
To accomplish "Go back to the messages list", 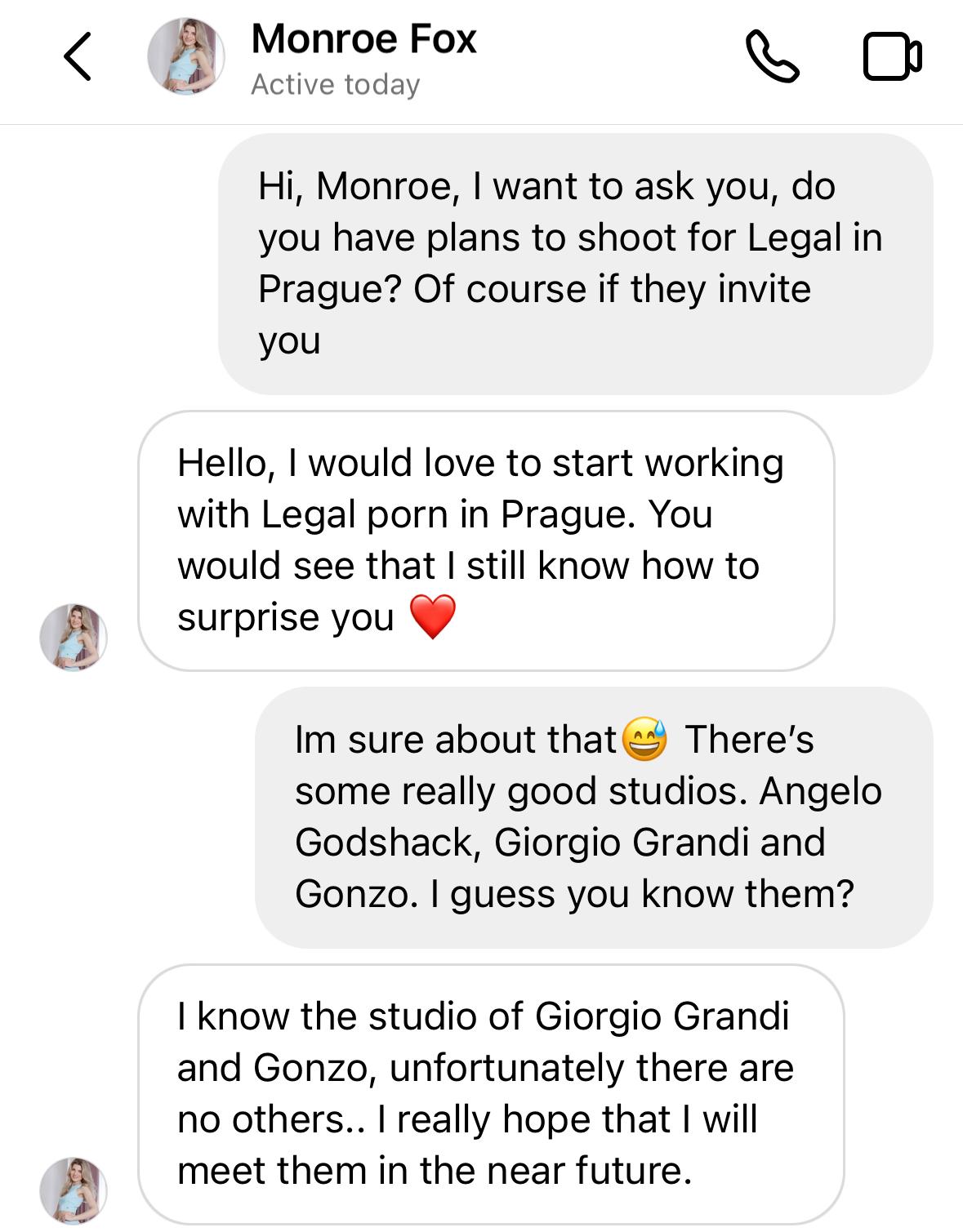I will point(78,56).
